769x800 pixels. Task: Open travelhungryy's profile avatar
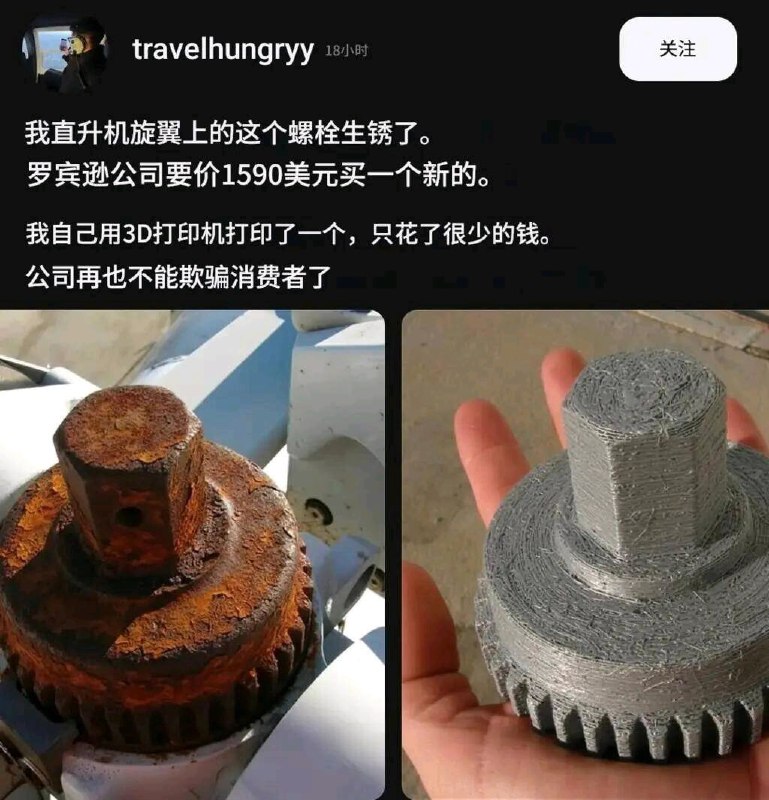[x=65, y=51]
